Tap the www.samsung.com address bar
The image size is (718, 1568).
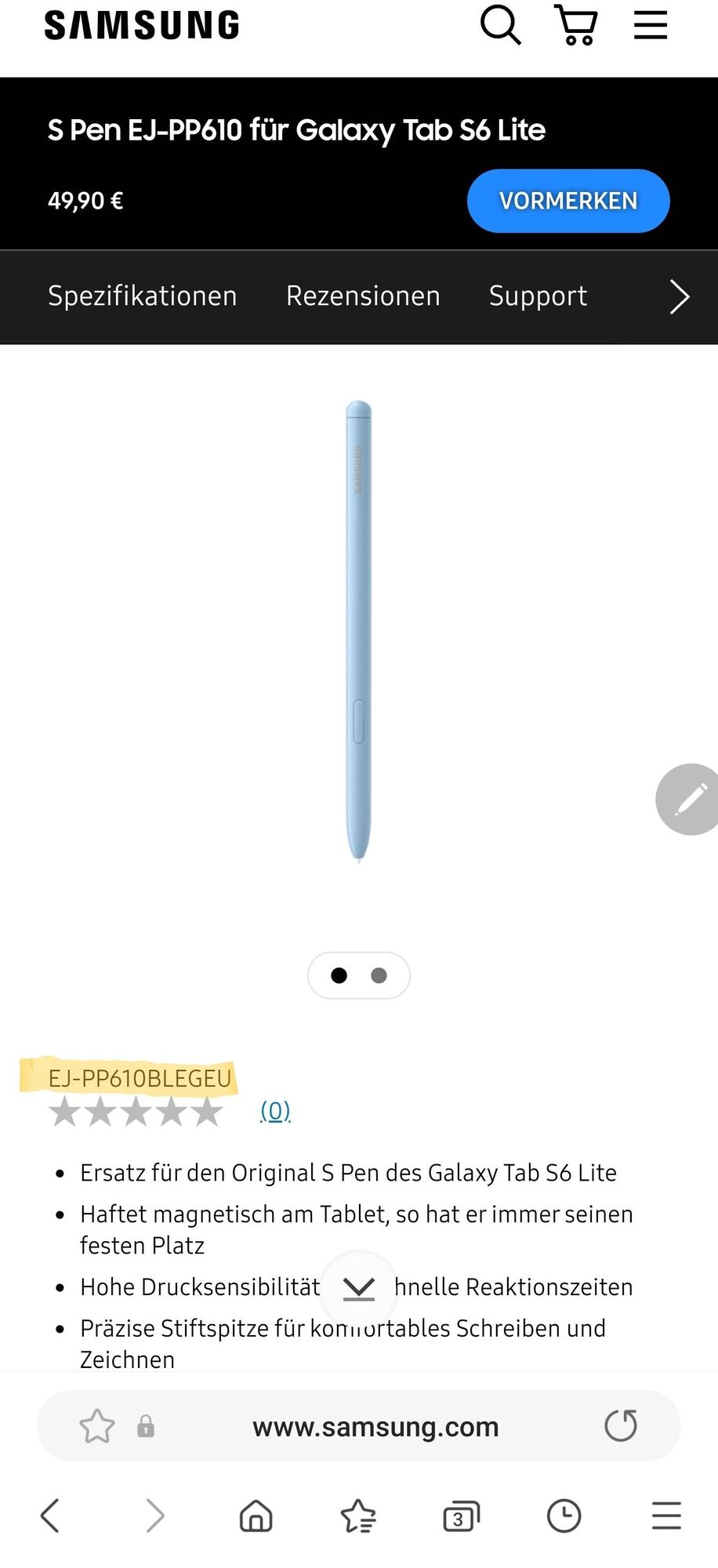click(375, 1427)
